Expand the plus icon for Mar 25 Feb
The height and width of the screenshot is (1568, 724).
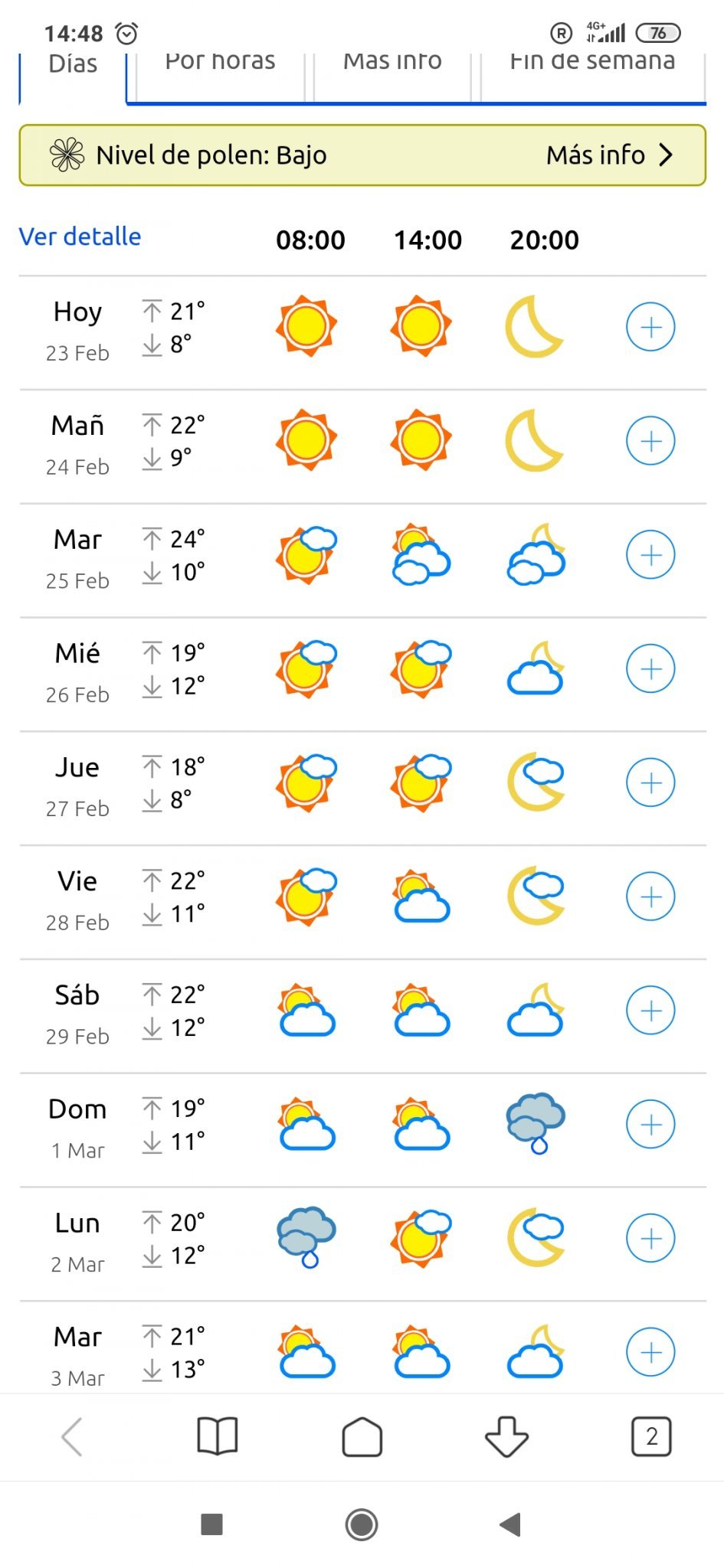(x=650, y=556)
